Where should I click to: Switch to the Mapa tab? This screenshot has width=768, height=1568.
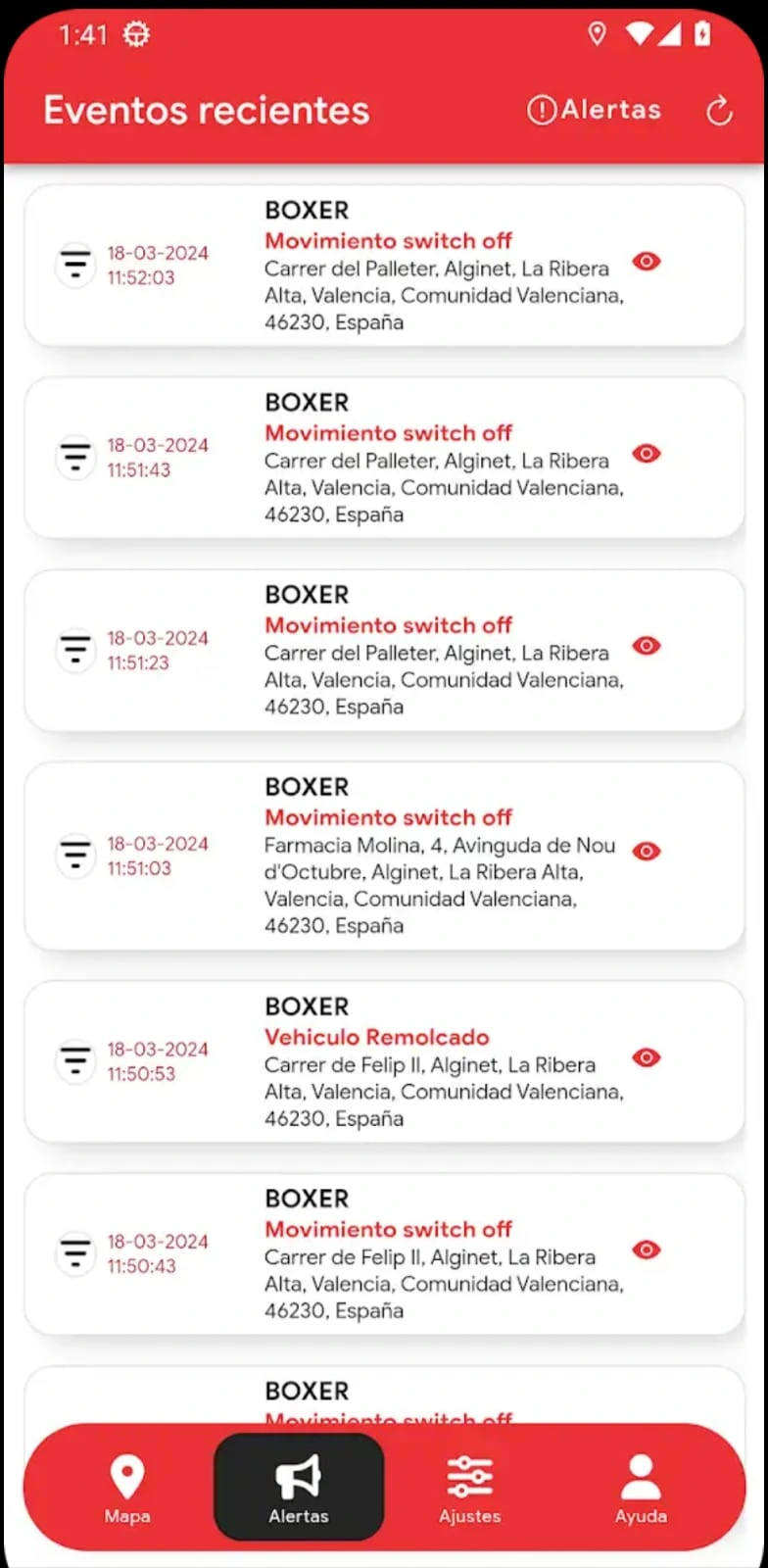click(127, 1488)
